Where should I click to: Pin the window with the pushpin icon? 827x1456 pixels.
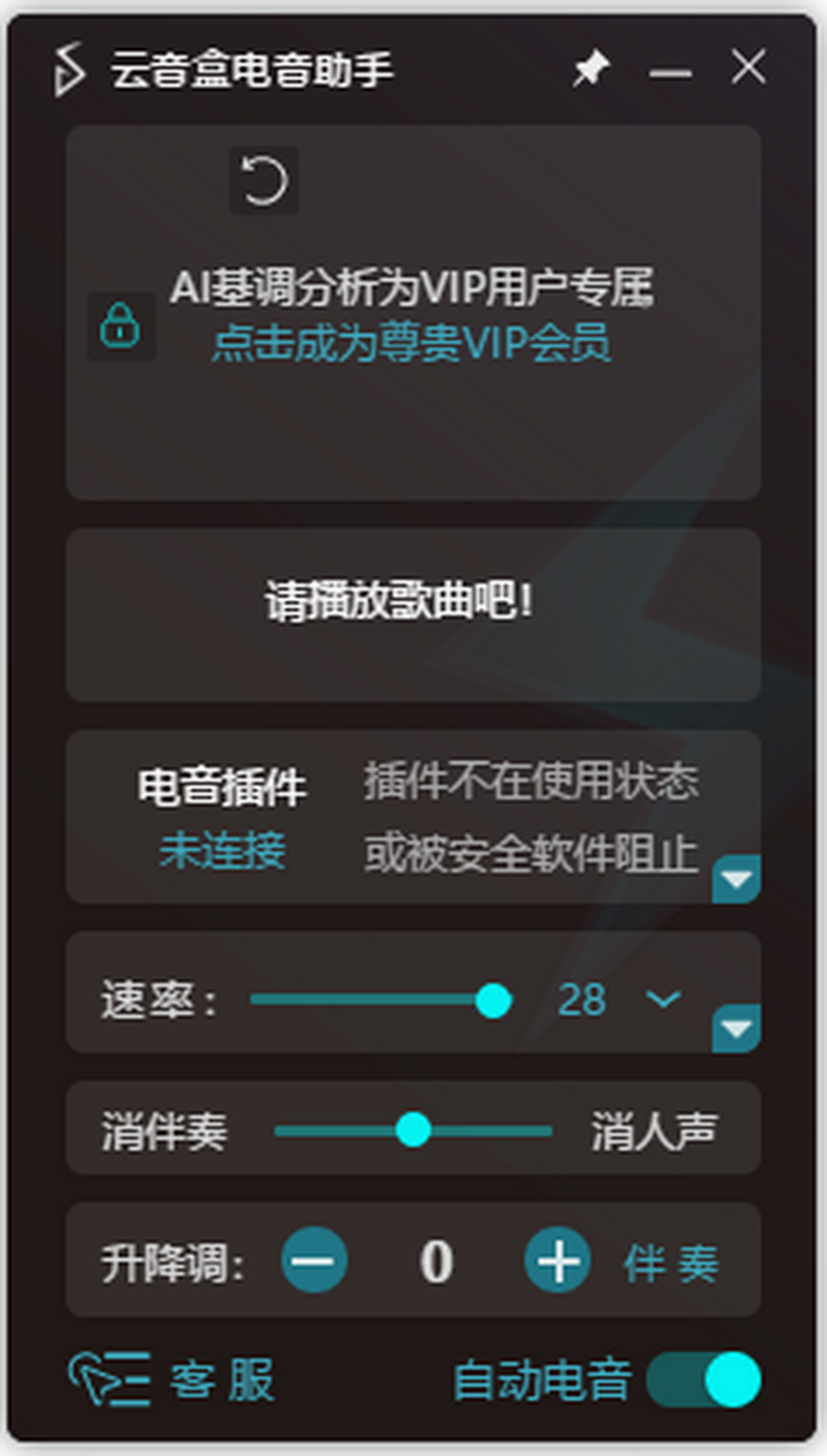tap(591, 68)
